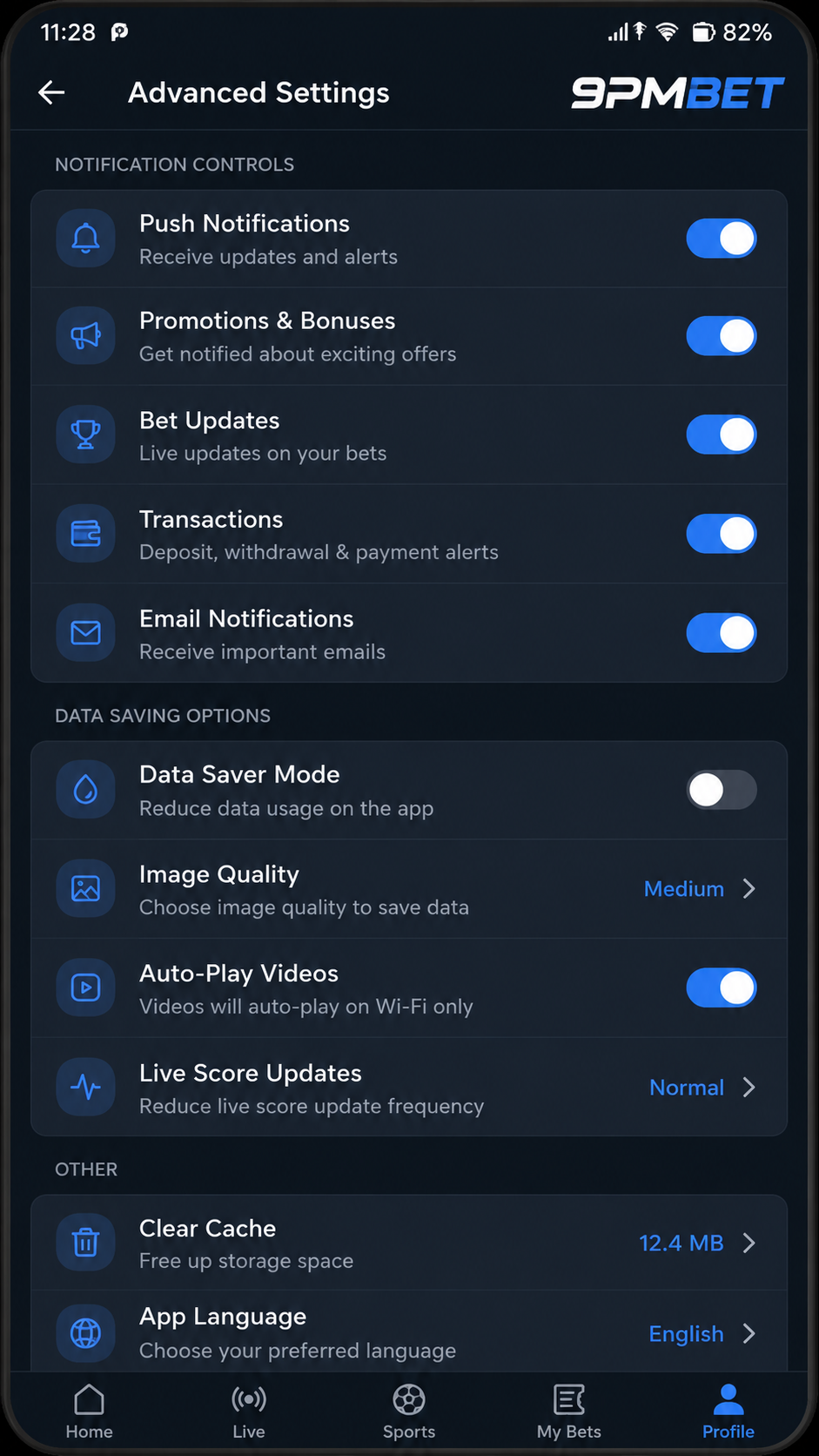
Task: Select the Profile tab
Action: coord(728,1412)
